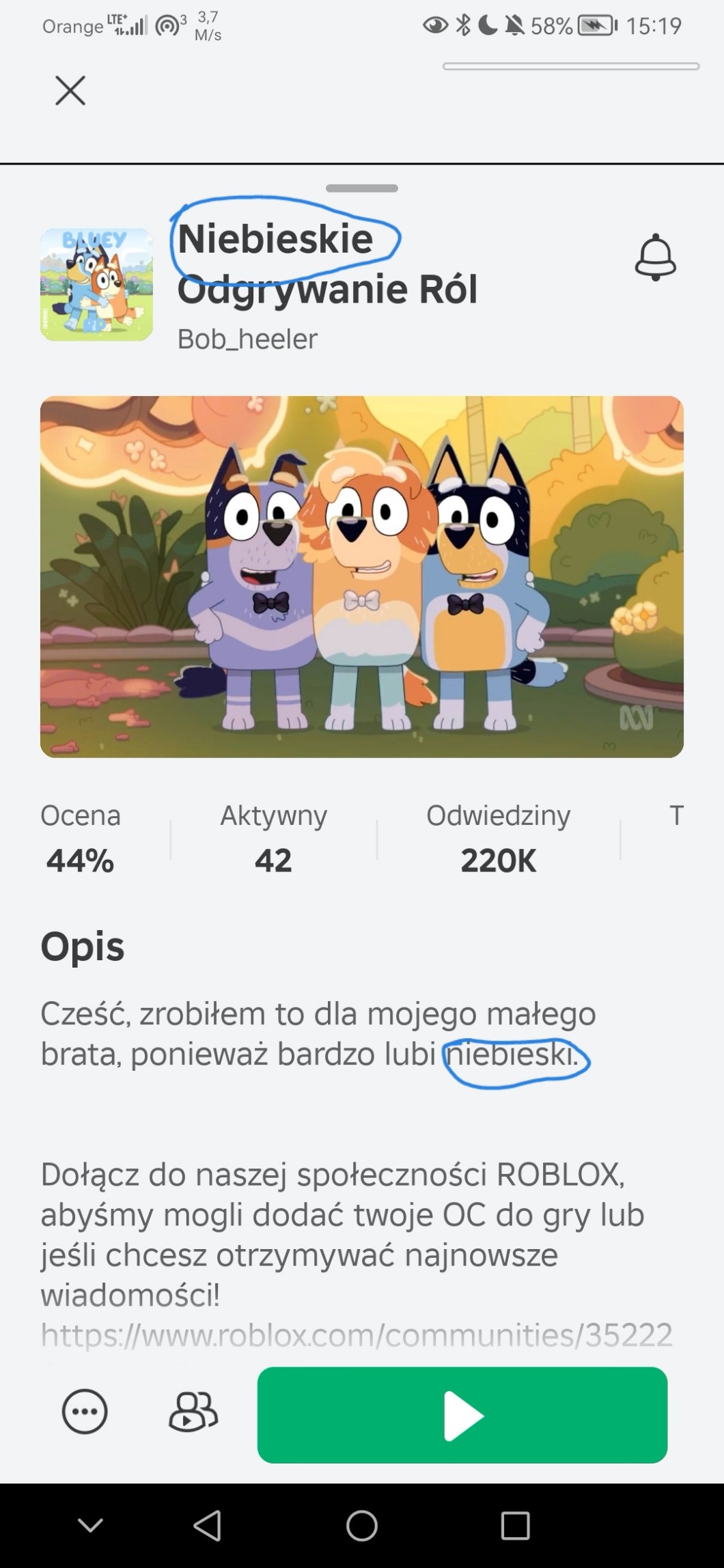Screen dimensions: 724x1568
Task: Open the Roblox communities link
Action: [x=357, y=1334]
